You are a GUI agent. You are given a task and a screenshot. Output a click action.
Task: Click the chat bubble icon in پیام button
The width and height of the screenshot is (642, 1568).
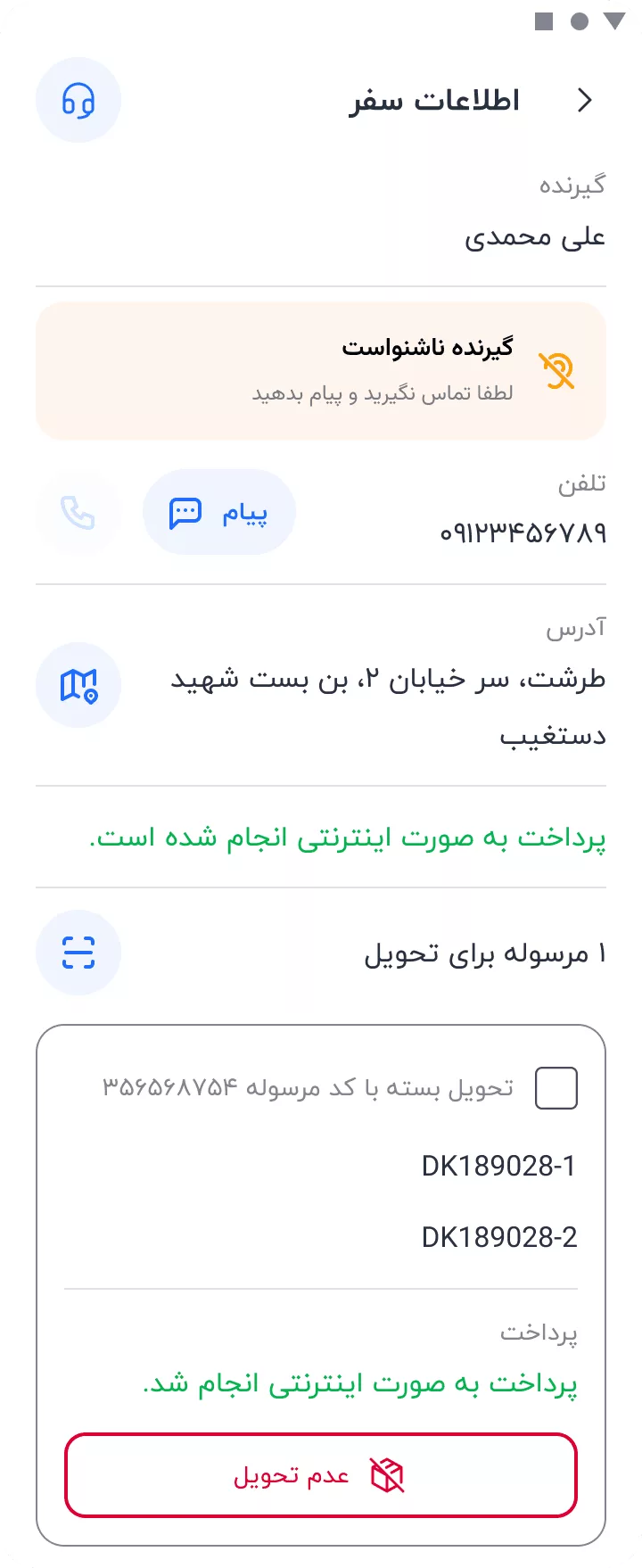(x=185, y=511)
